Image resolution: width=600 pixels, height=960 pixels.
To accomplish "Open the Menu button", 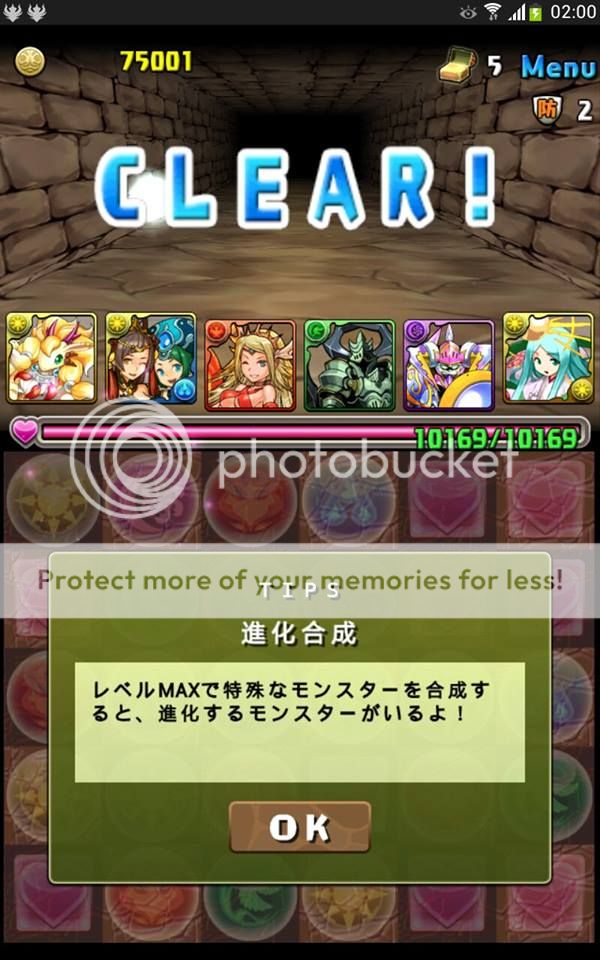I will 558,67.
